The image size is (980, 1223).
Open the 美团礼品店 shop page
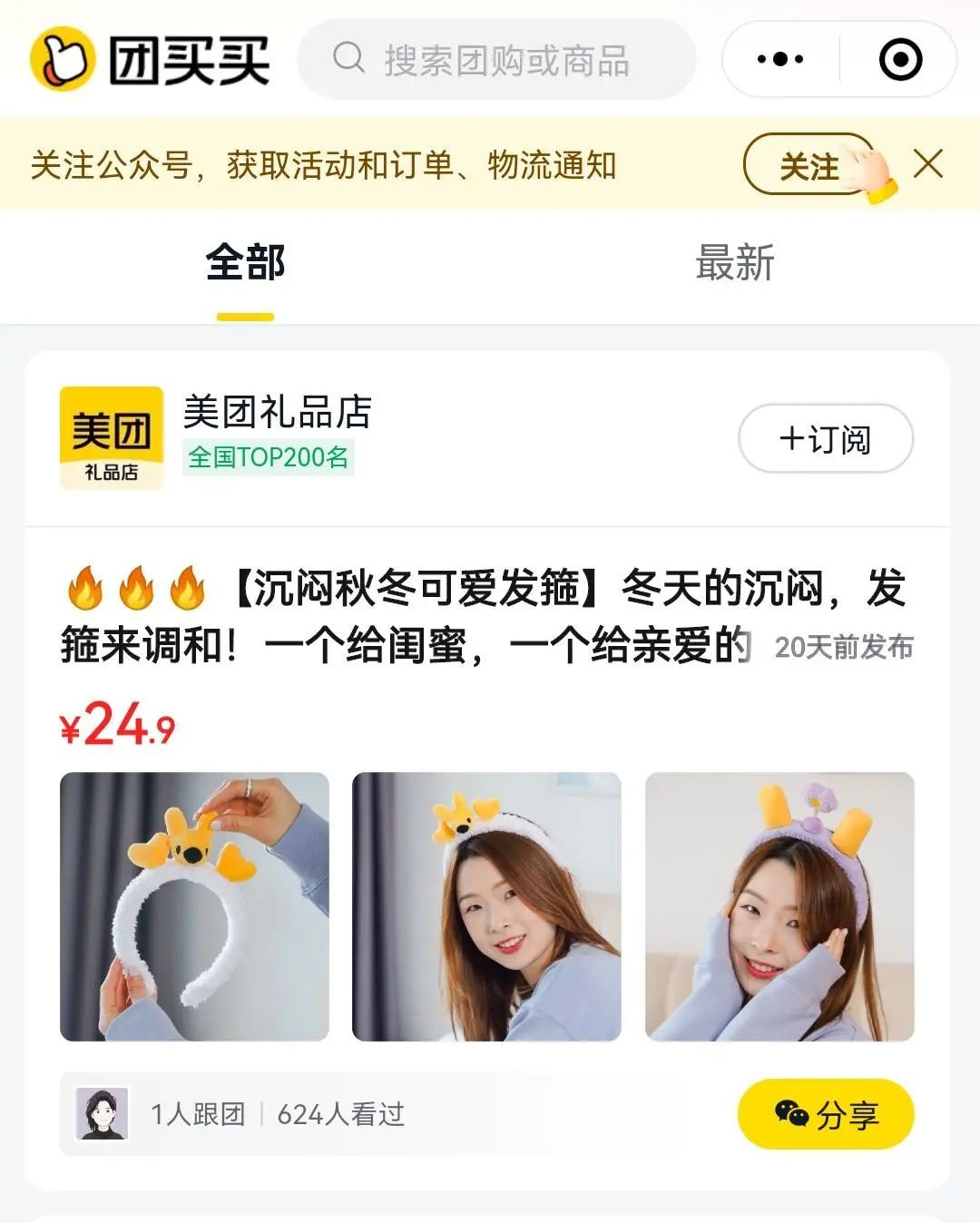point(277,413)
